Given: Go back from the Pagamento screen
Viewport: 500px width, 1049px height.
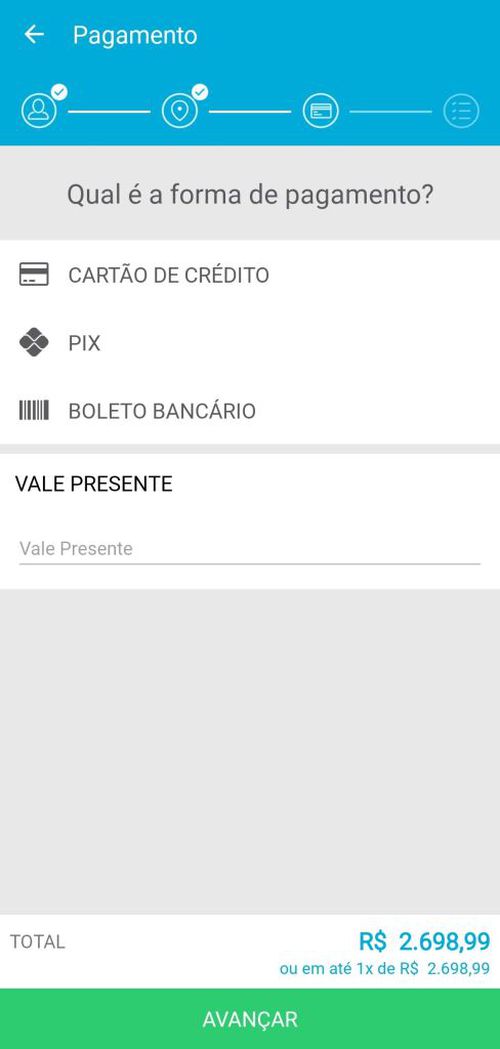Looking at the screenshot, I should 34,35.
